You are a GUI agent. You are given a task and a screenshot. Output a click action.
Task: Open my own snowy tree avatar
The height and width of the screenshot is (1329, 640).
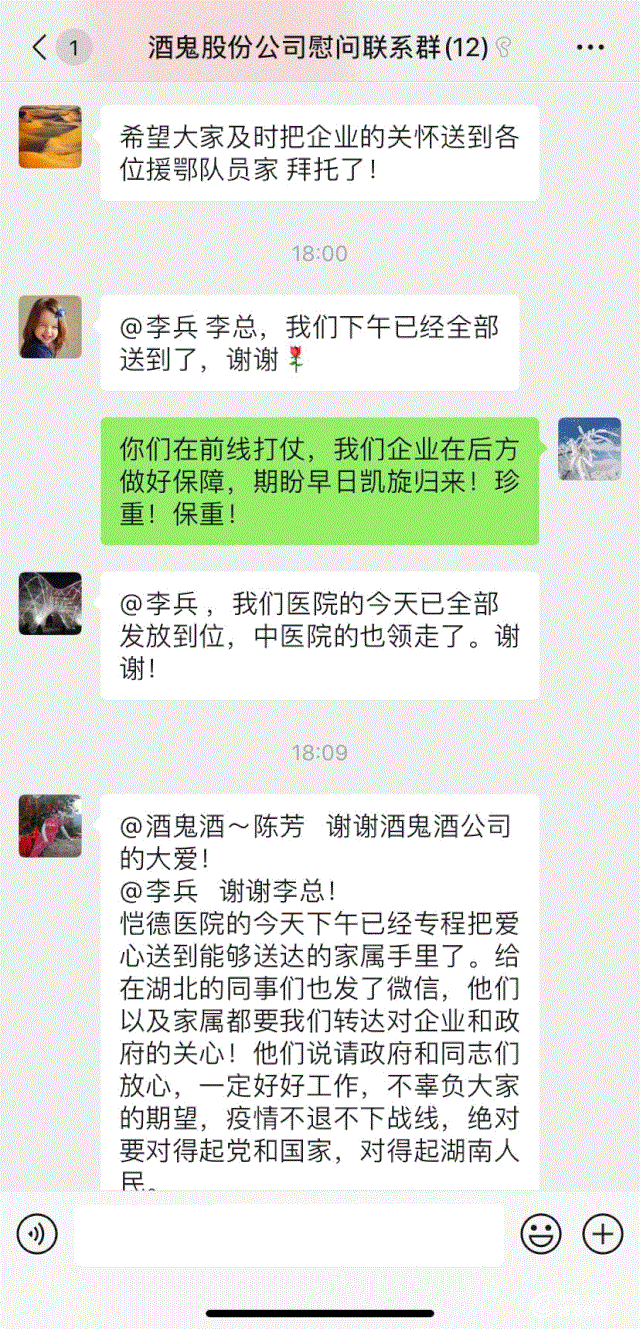(589, 449)
